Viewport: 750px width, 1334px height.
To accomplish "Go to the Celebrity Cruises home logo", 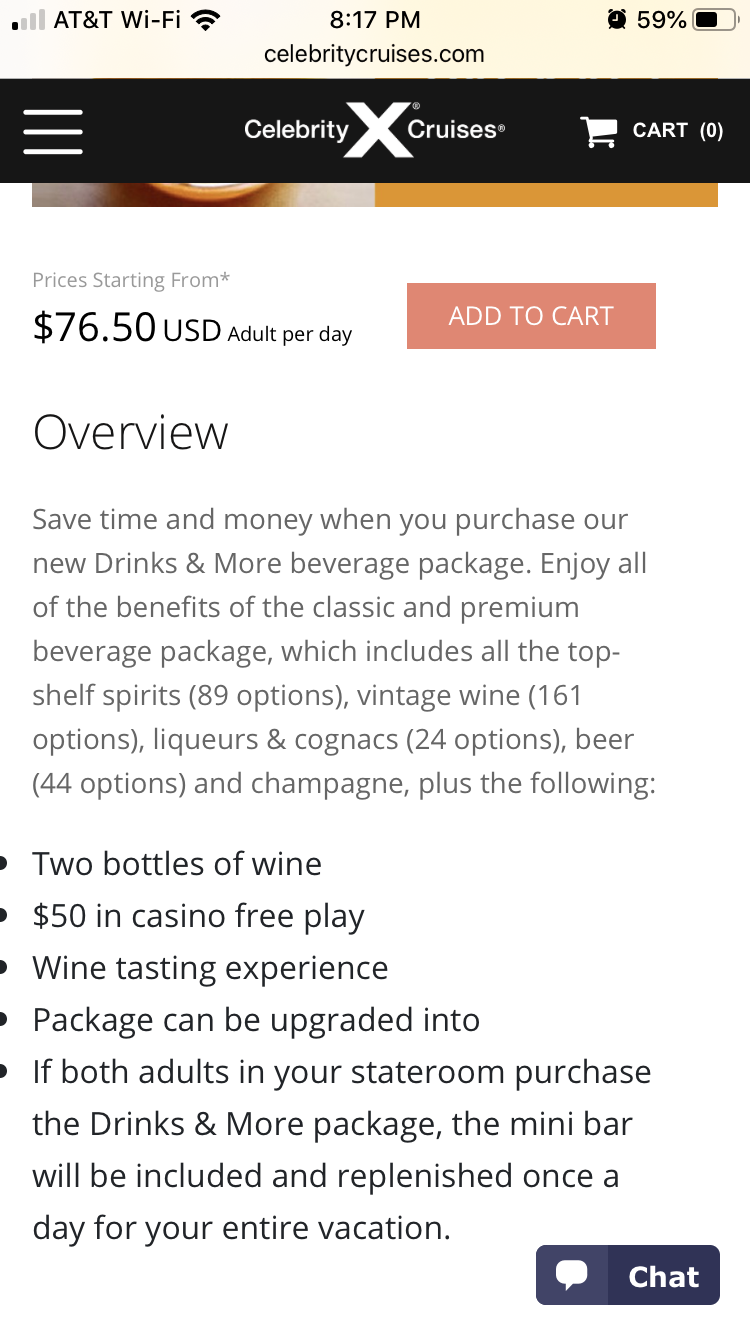I will tap(375, 130).
